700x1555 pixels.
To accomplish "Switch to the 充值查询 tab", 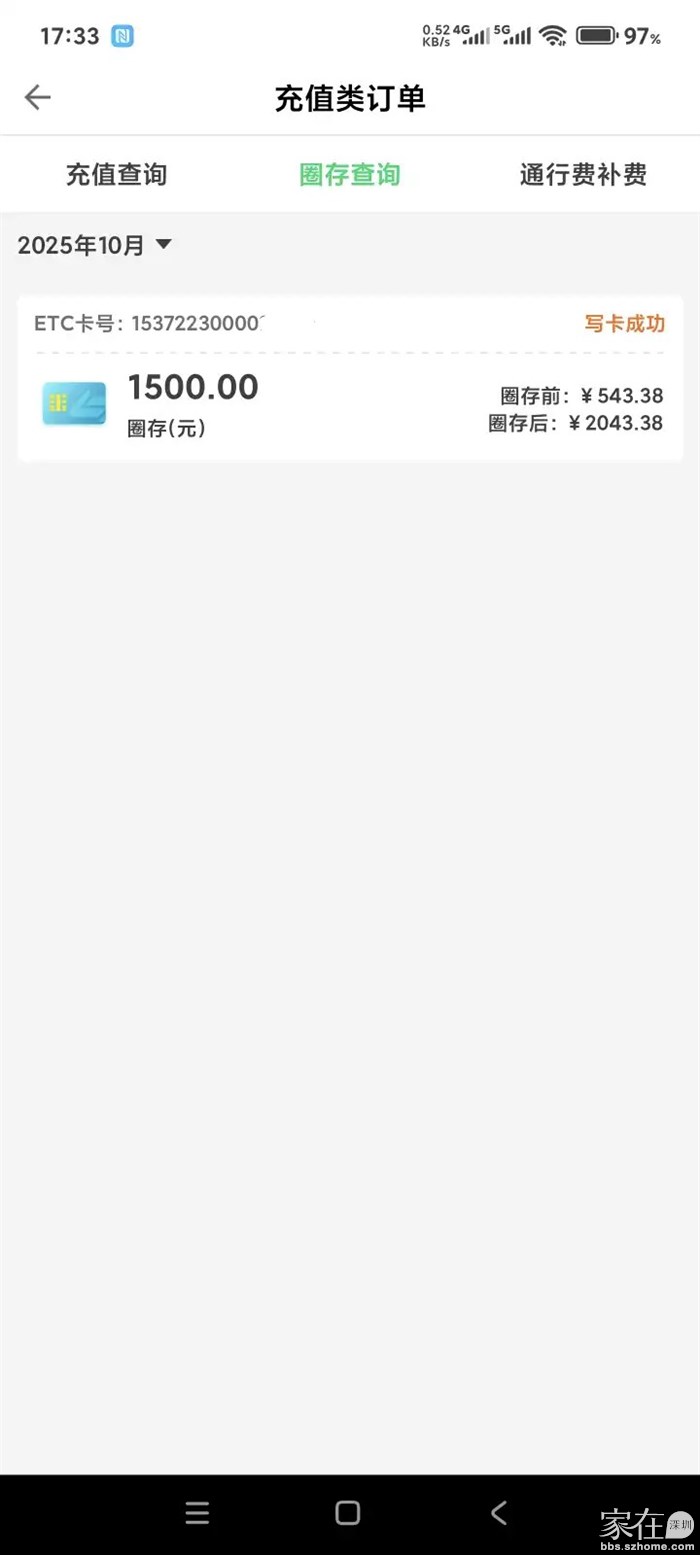I will click(x=116, y=175).
